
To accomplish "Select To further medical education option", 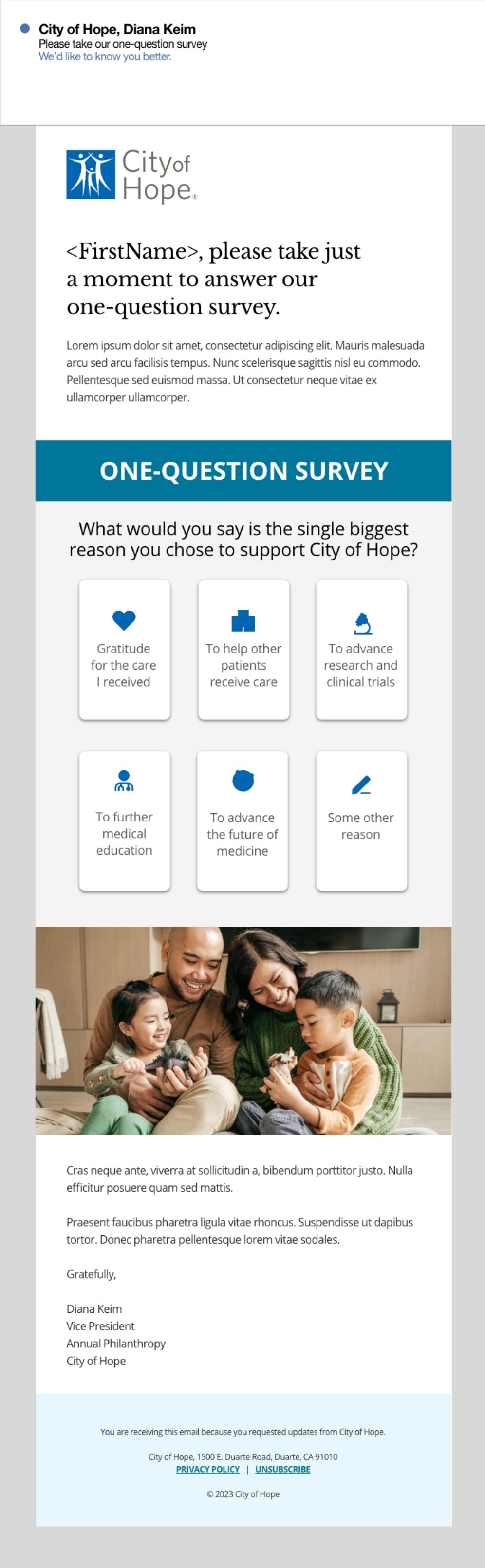I will click(x=124, y=820).
